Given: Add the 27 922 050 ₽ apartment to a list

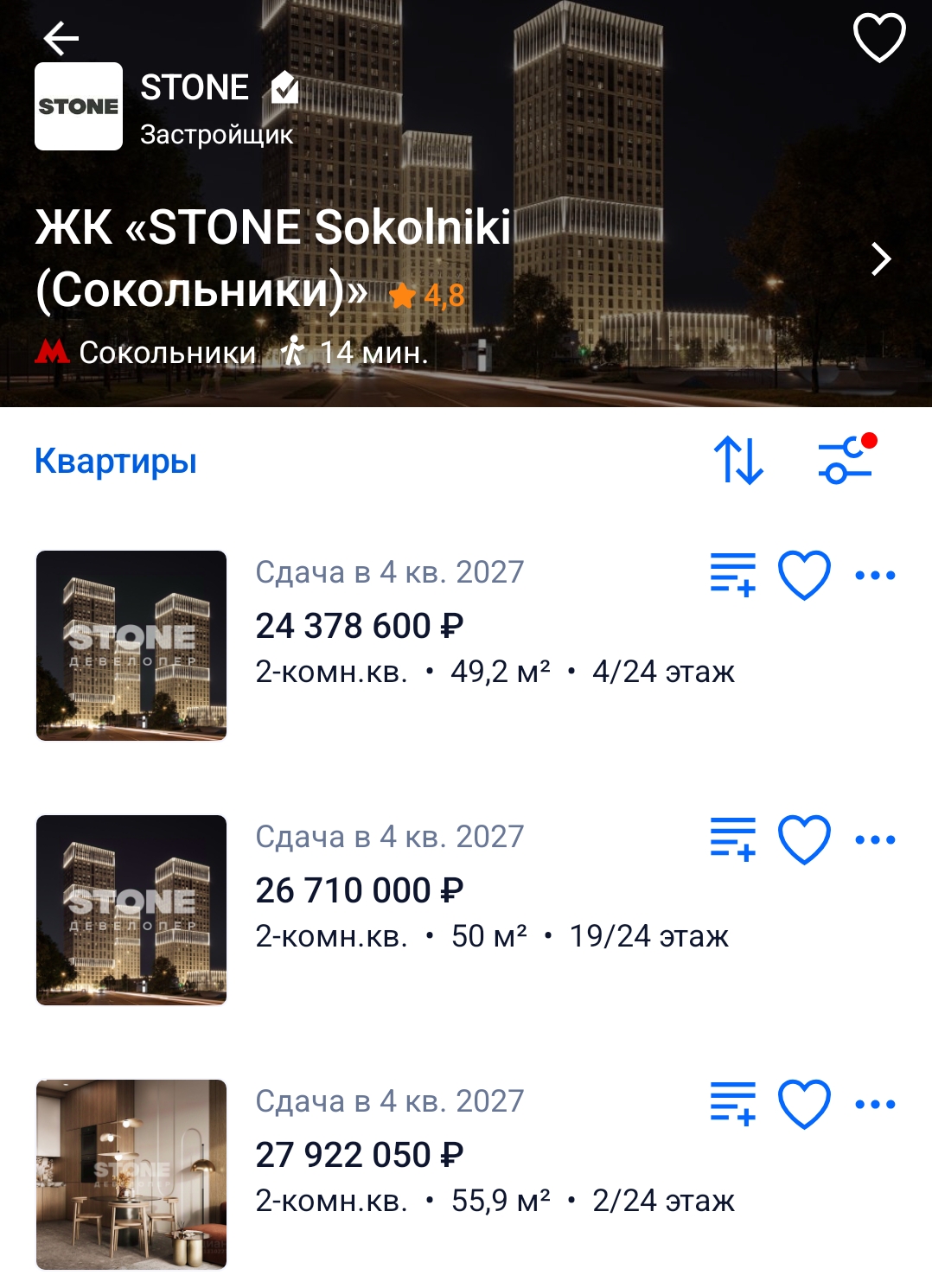Looking at the screenshot, I should 732,1104.
